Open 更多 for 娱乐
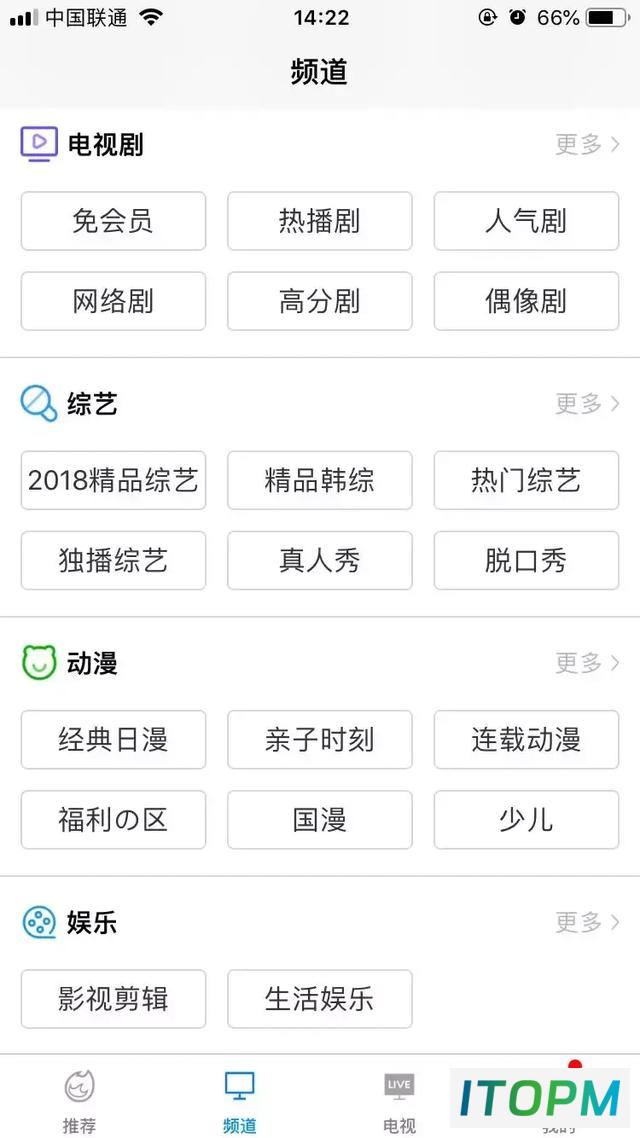This screenshot has height=1138, width=640. click(x=587, y=922)
